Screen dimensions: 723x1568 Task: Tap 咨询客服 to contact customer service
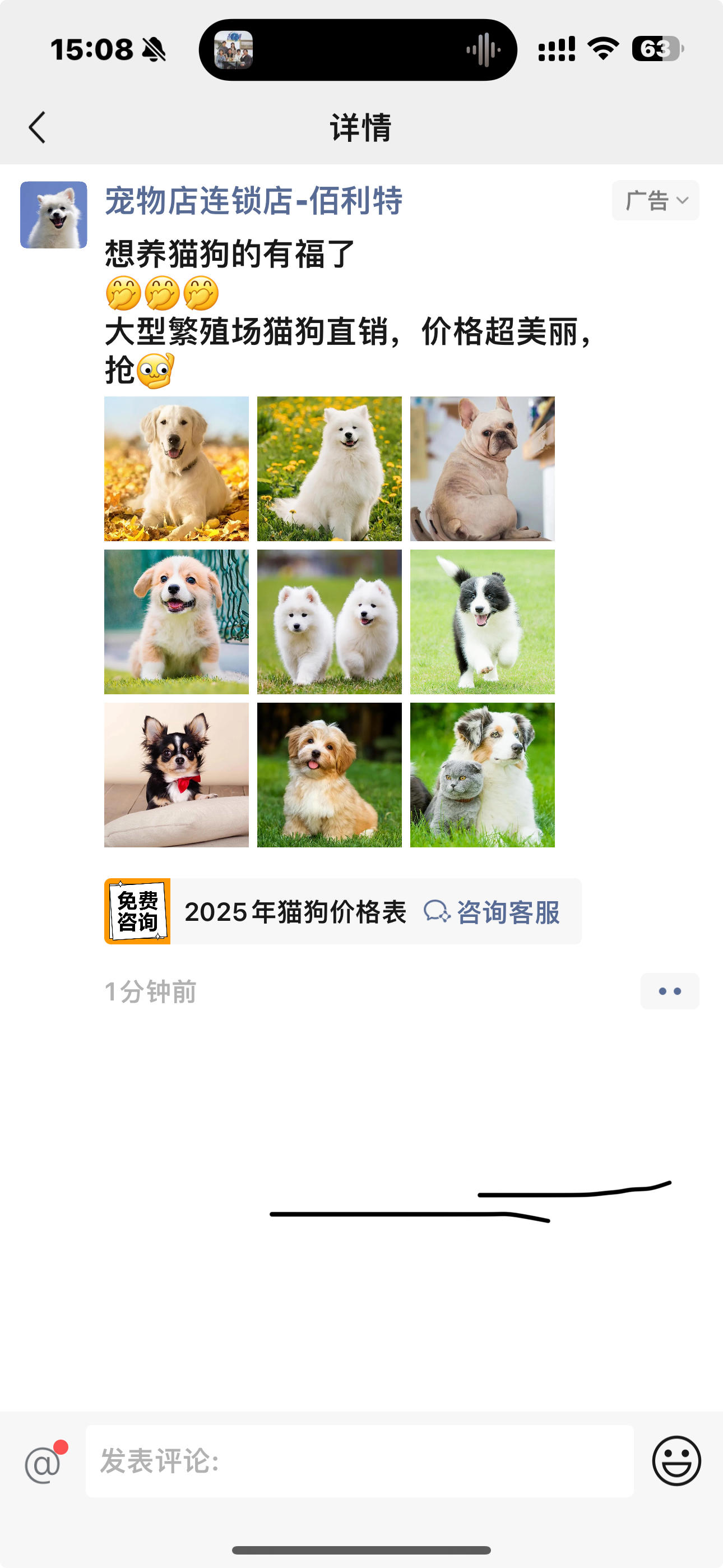tap(492, 912)
